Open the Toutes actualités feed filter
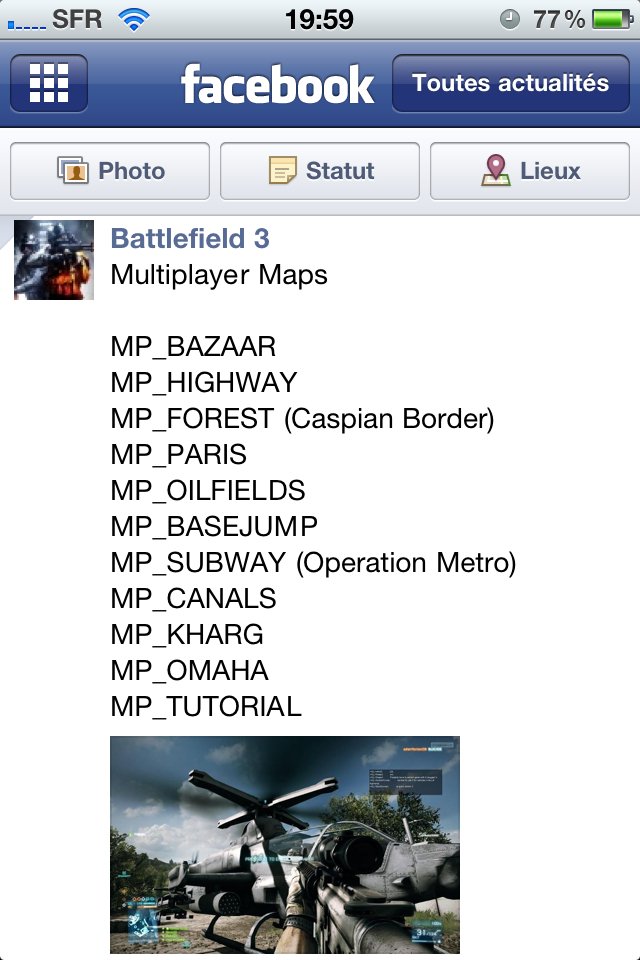640x960 pixels. pyautogui.click(x=510, y=84)
